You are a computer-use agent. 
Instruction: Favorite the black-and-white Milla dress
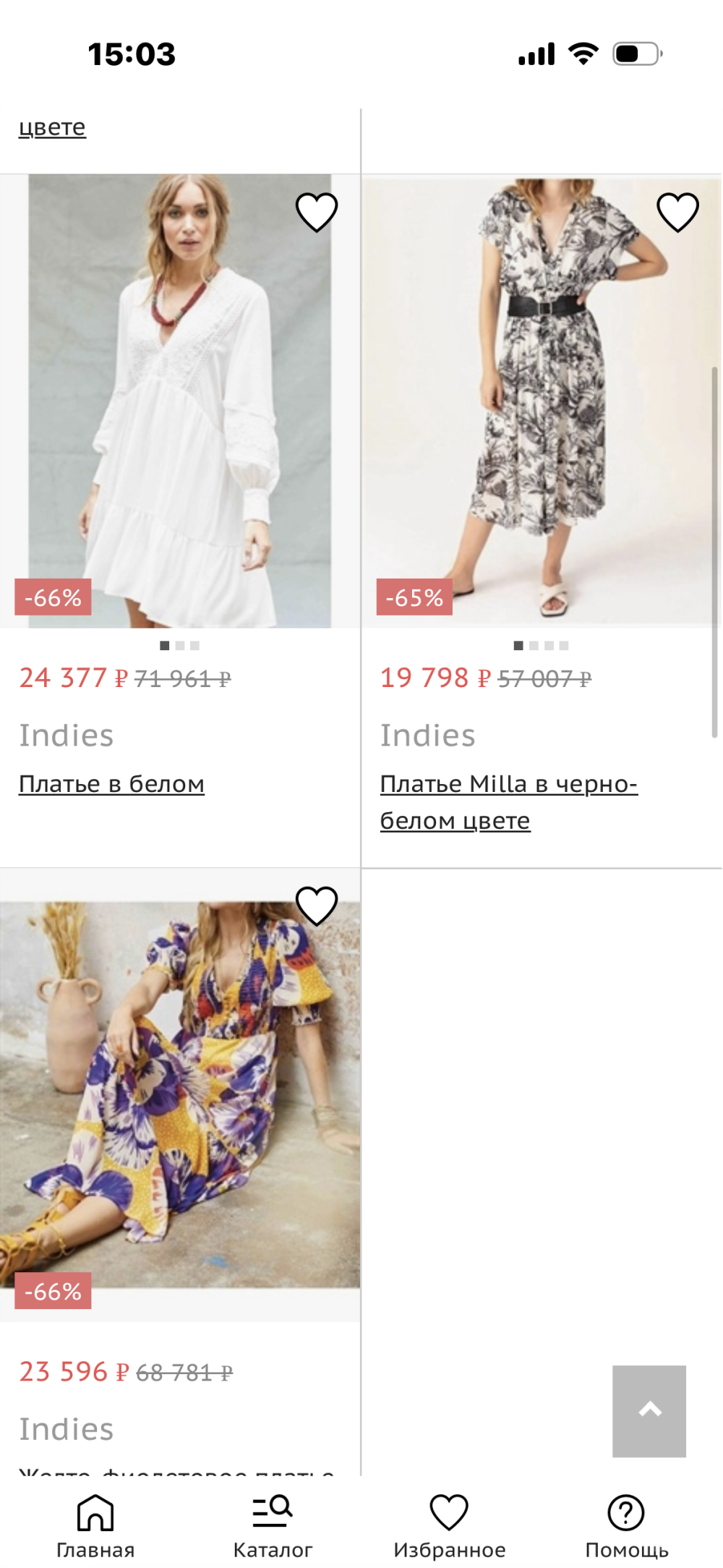pyautogui.click(x=677, y=212)
